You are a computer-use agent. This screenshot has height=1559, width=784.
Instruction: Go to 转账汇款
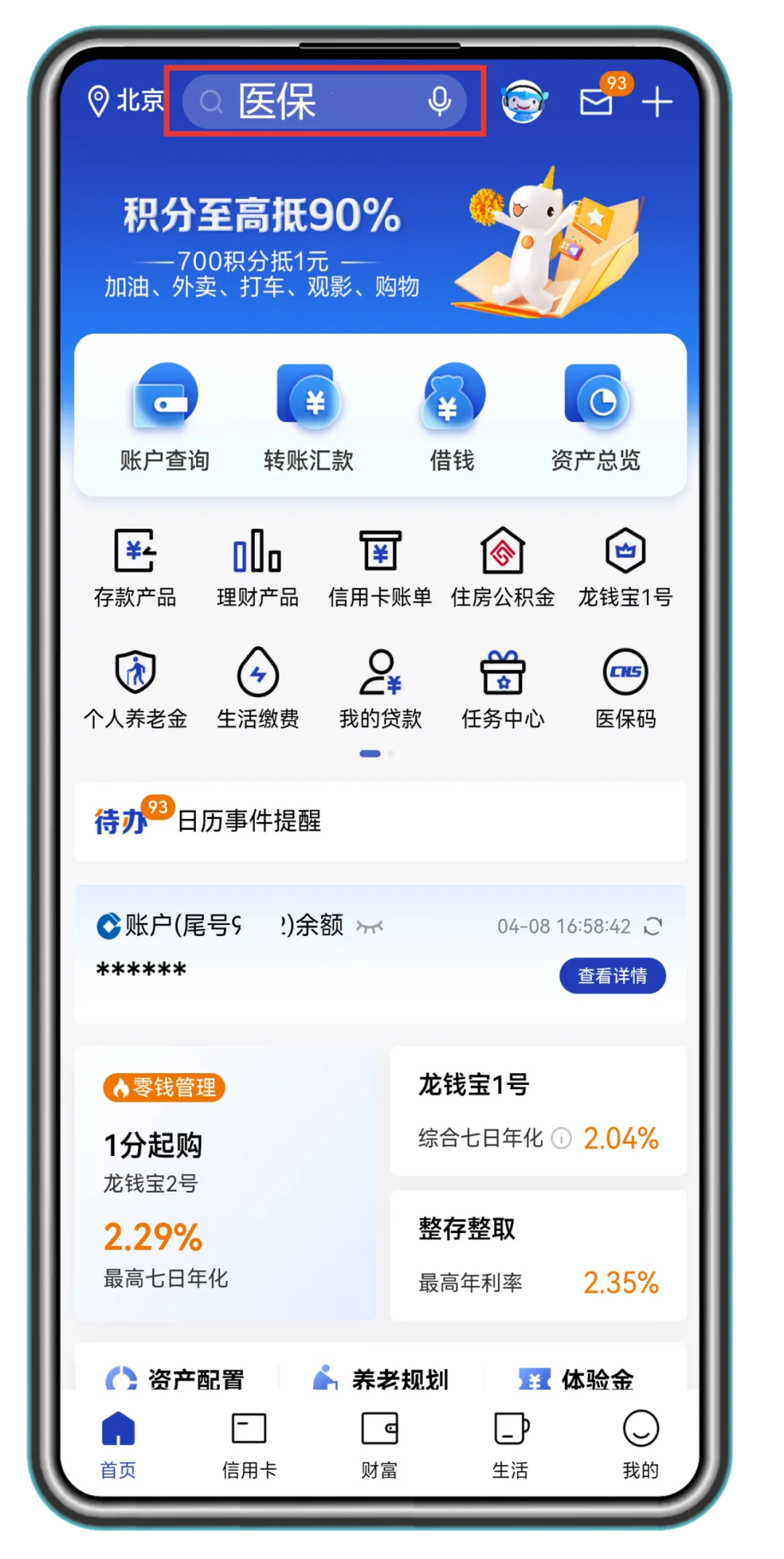pos(309,418)
